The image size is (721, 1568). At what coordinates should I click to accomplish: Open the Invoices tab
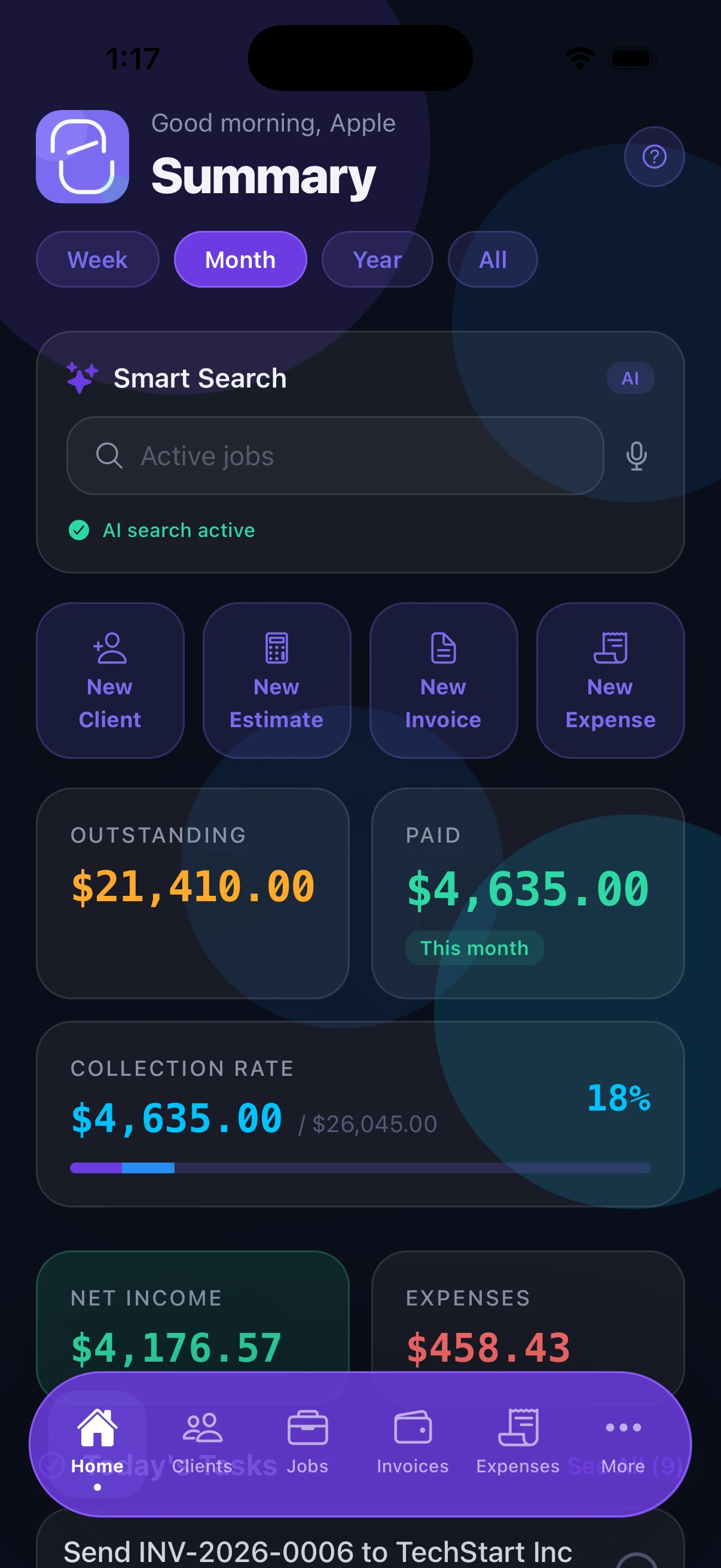coord(413,1441)
